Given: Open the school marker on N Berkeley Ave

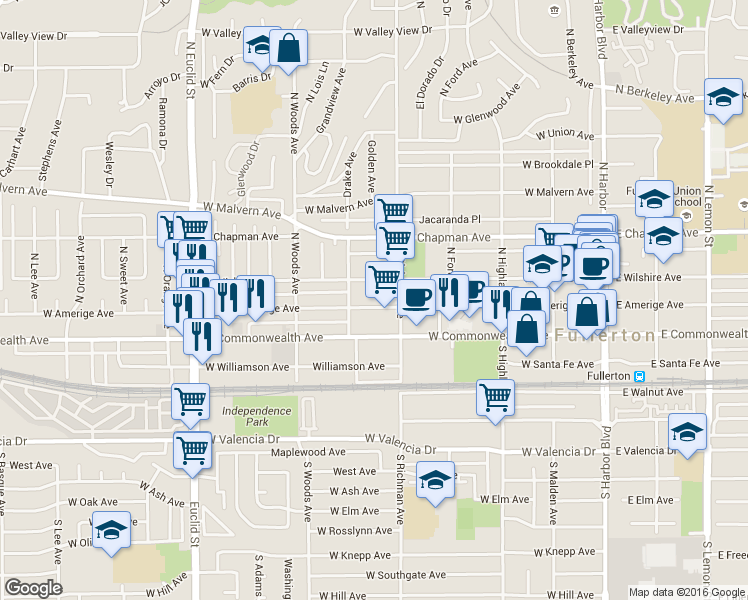Looking at the screenshot, I should pyautogui.click(x=723, y=98).
